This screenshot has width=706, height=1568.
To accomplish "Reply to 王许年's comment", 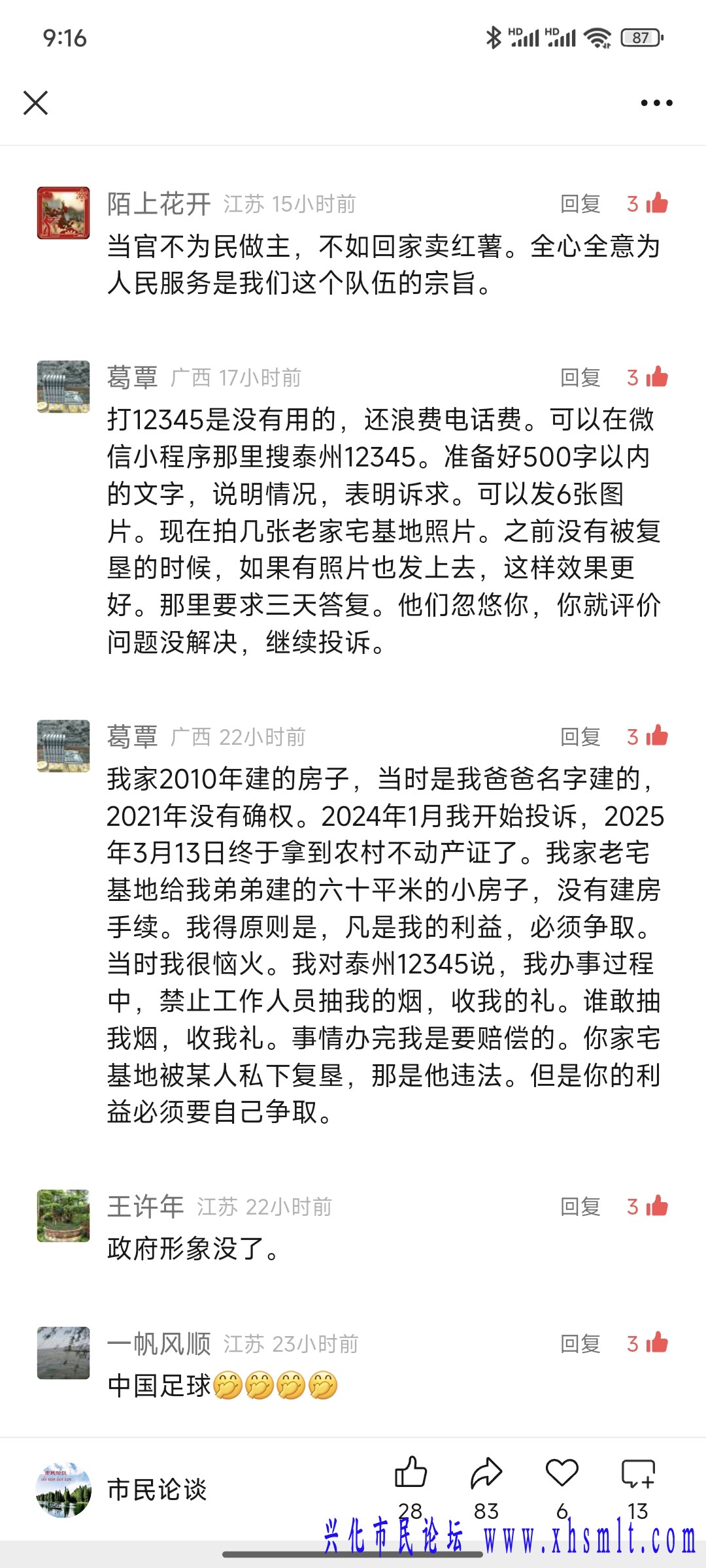I will (x=580, y=1207).
